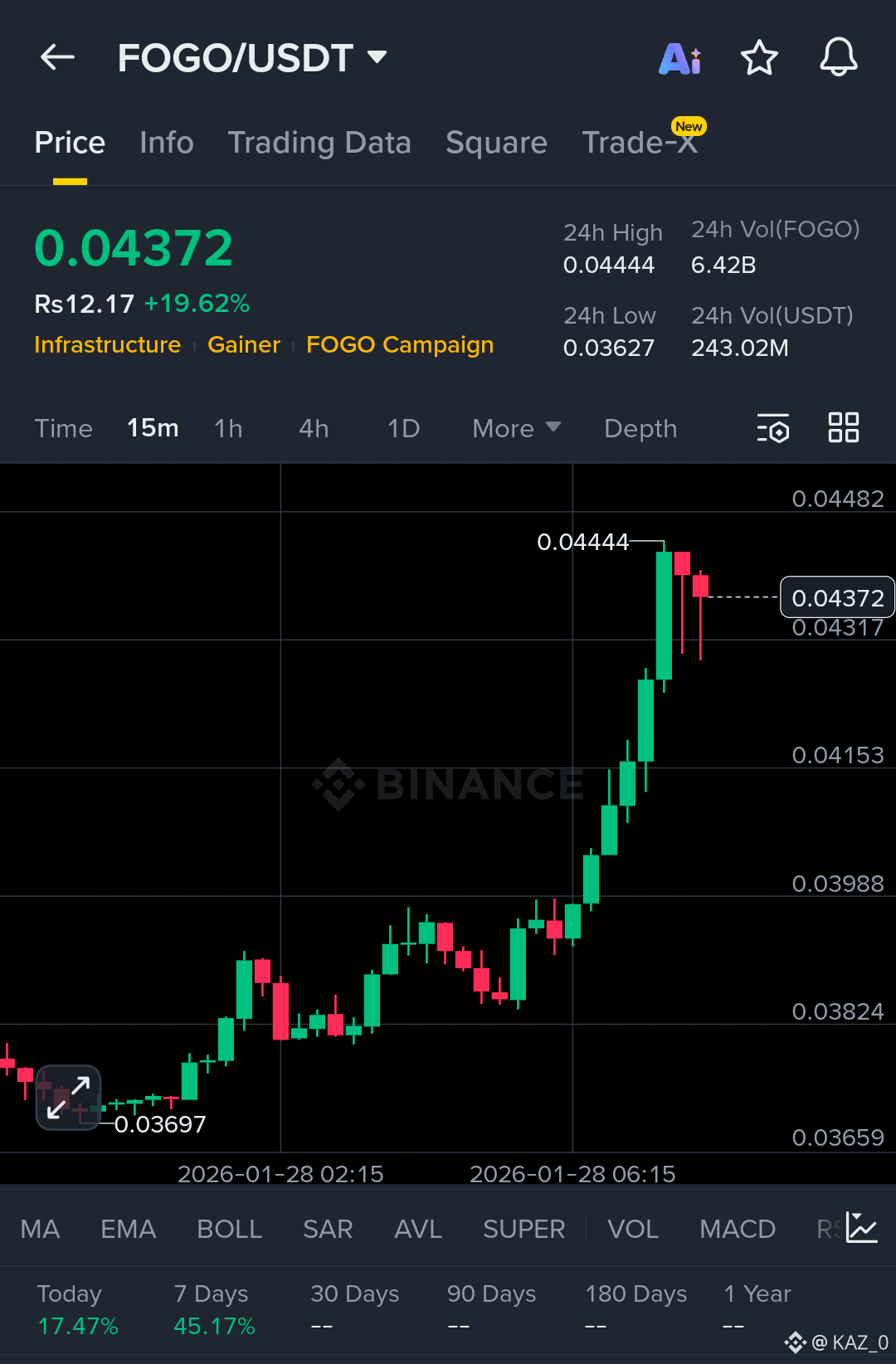
Task: View the Gainer category link
Action: pyautogui.click(x=243, y=344)
